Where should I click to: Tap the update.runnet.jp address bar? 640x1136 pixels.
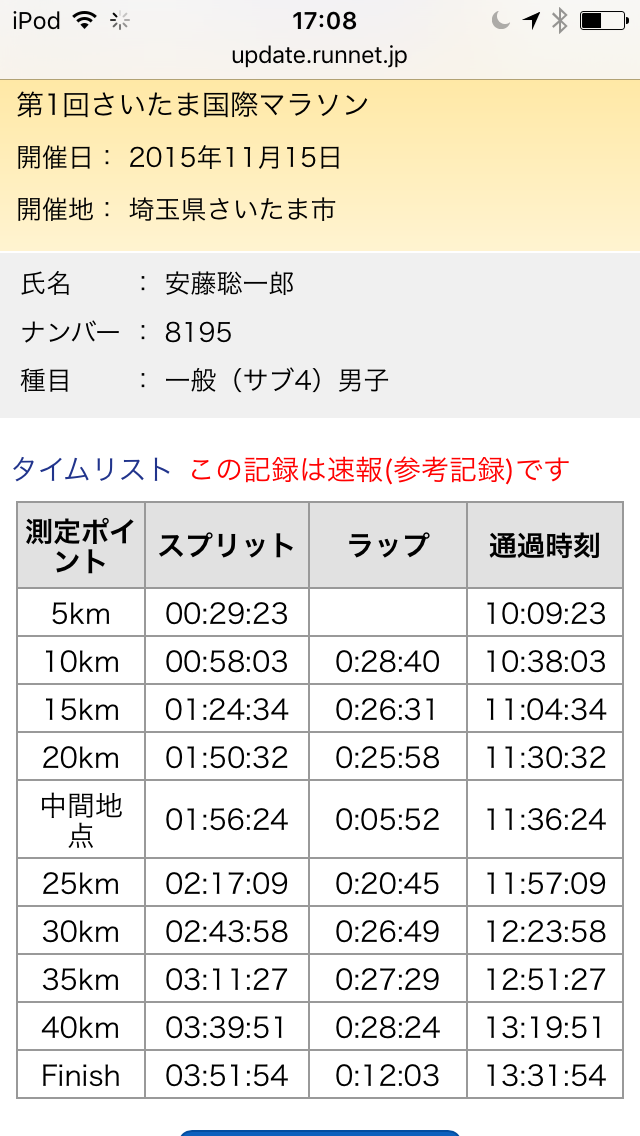coord(320,54)
